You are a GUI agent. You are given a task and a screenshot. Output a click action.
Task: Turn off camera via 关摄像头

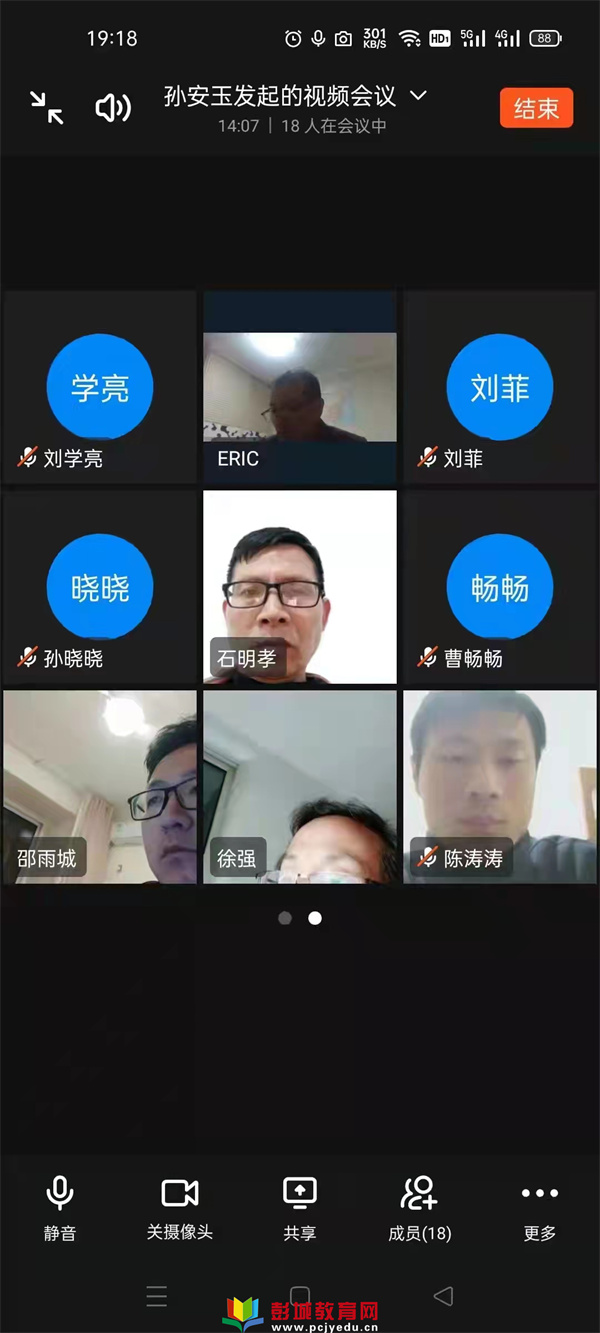coord(180,1207)
